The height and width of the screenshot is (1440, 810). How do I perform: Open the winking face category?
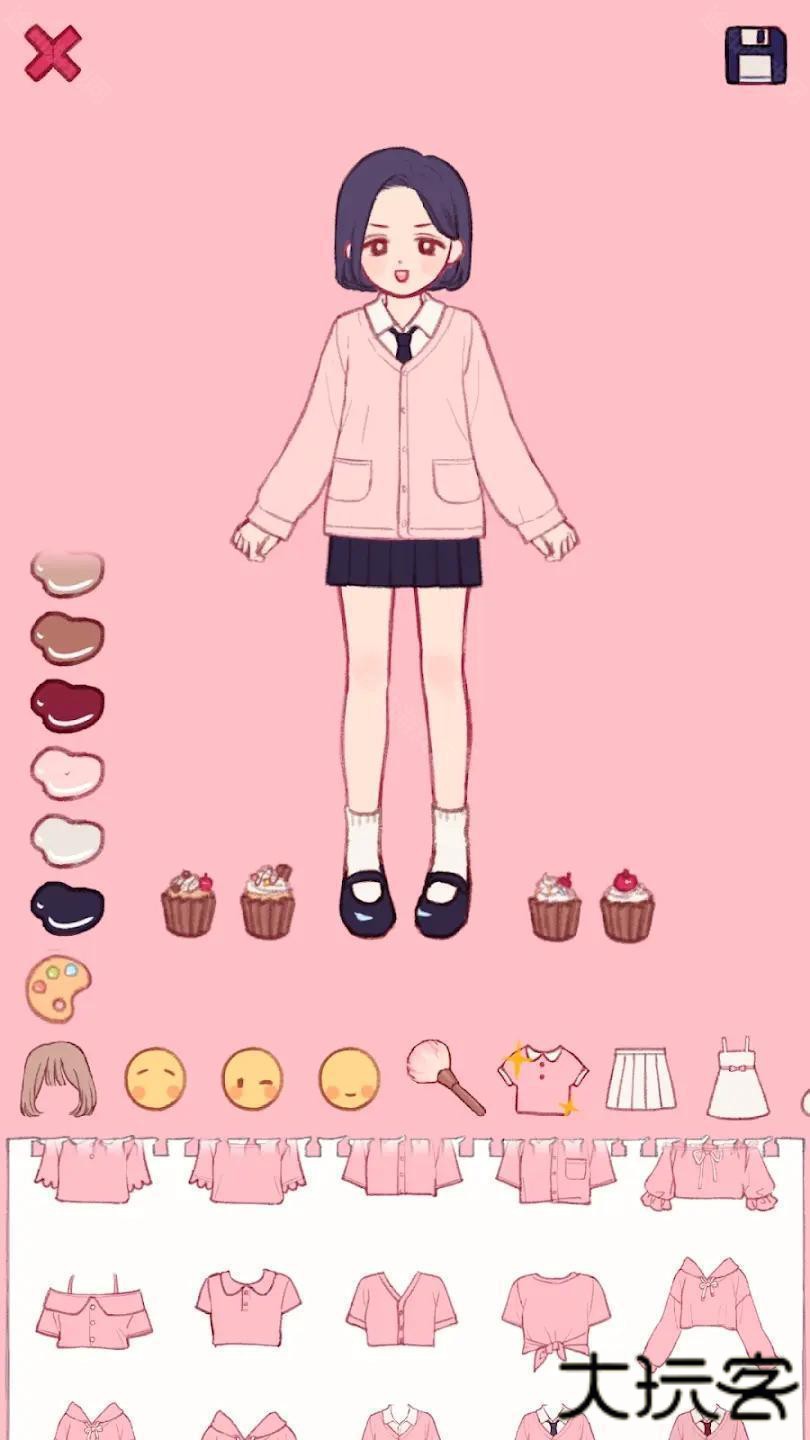[252, 1079]
